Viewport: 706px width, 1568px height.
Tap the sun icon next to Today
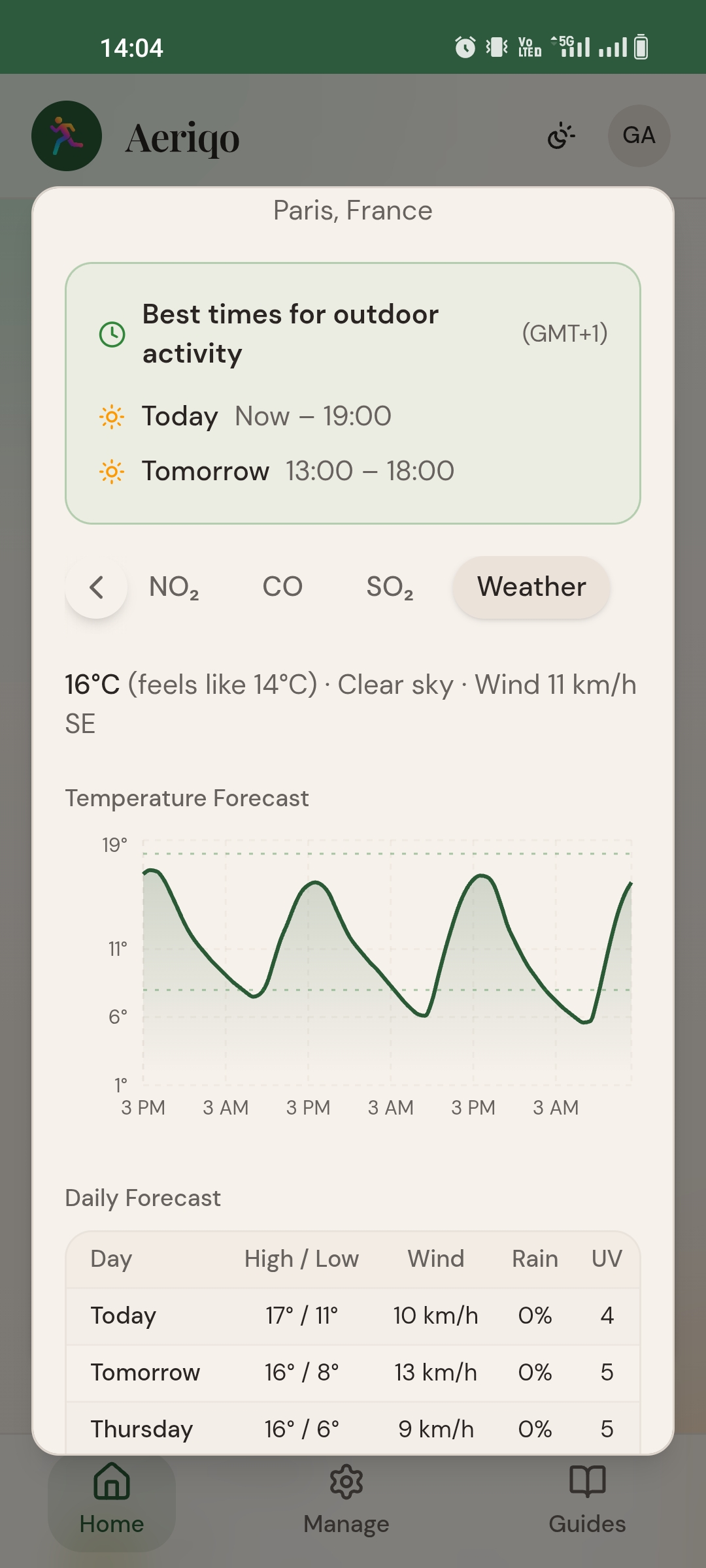point(110,416)
